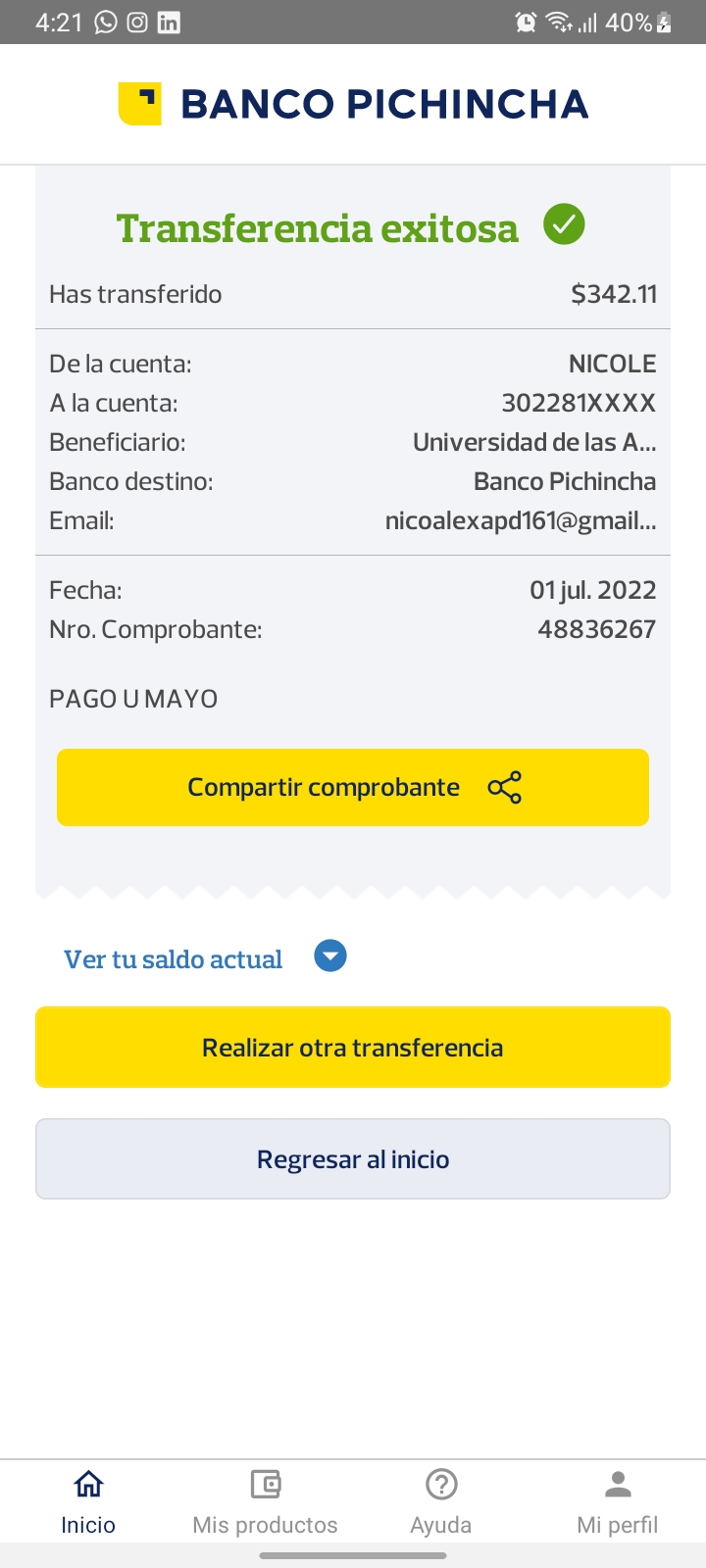
Task: Go to the Inicio tab
Action: [88, 1502]
